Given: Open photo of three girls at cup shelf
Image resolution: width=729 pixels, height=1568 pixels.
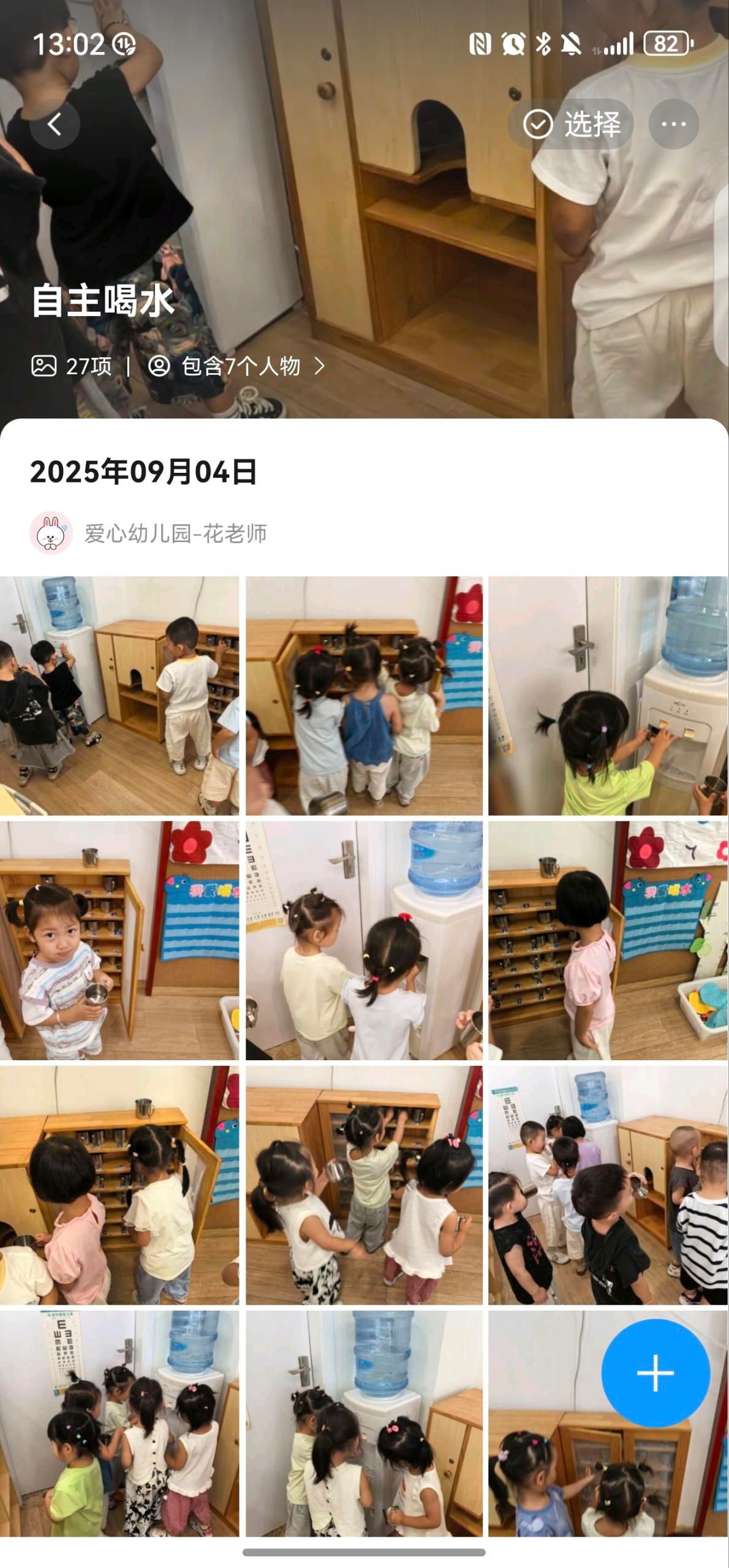Looking at the screenshot, I should (x=364, y=695).
